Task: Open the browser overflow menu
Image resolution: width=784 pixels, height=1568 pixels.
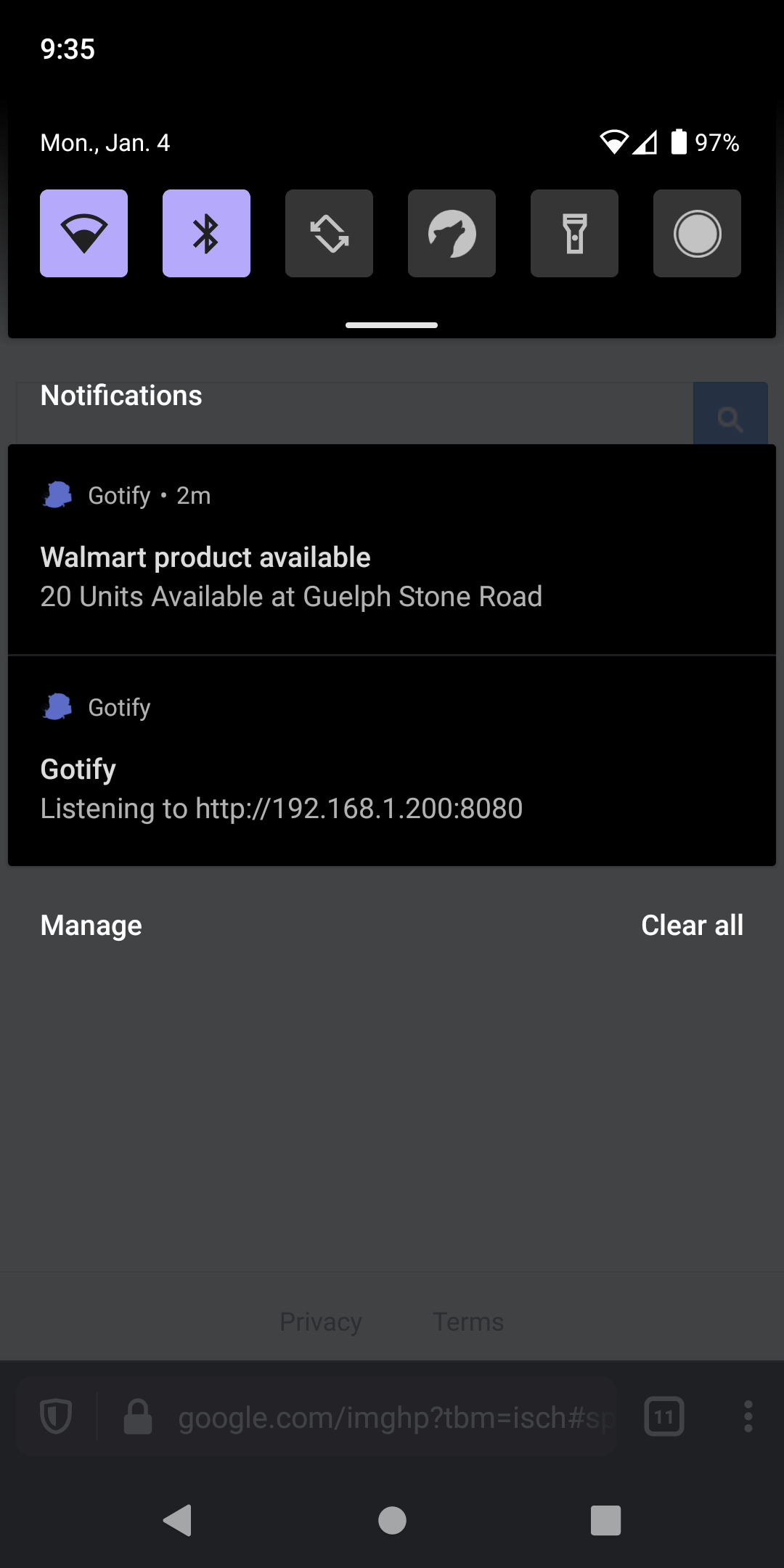Action: click(748, 1416)
